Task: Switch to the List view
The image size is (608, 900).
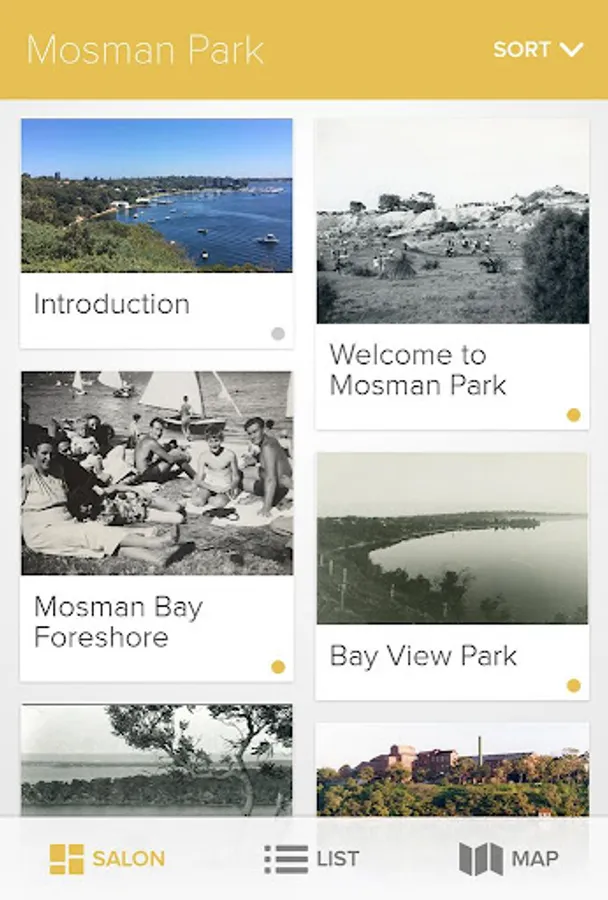Action: (x=311, y=858)
